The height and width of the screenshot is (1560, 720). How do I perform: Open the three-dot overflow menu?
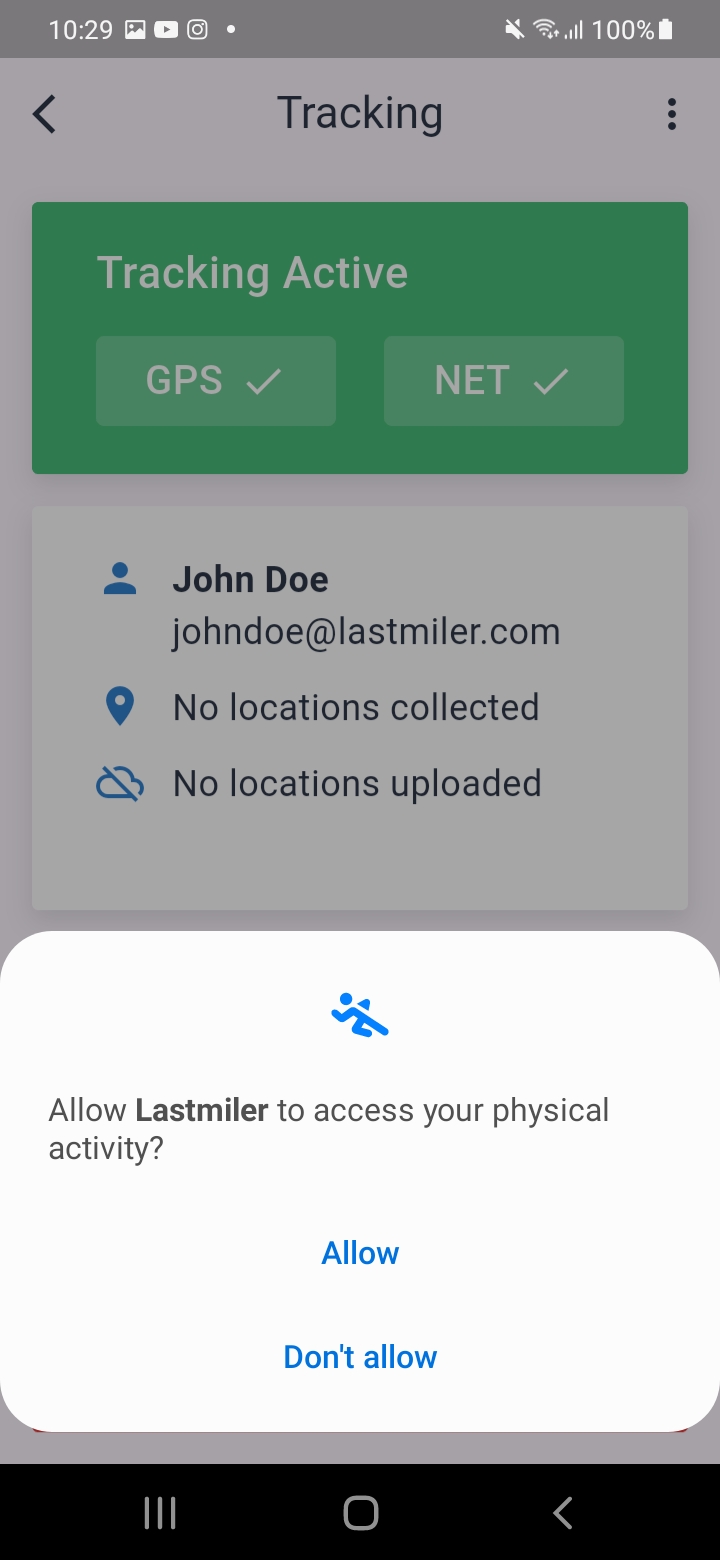click(672, 114)
